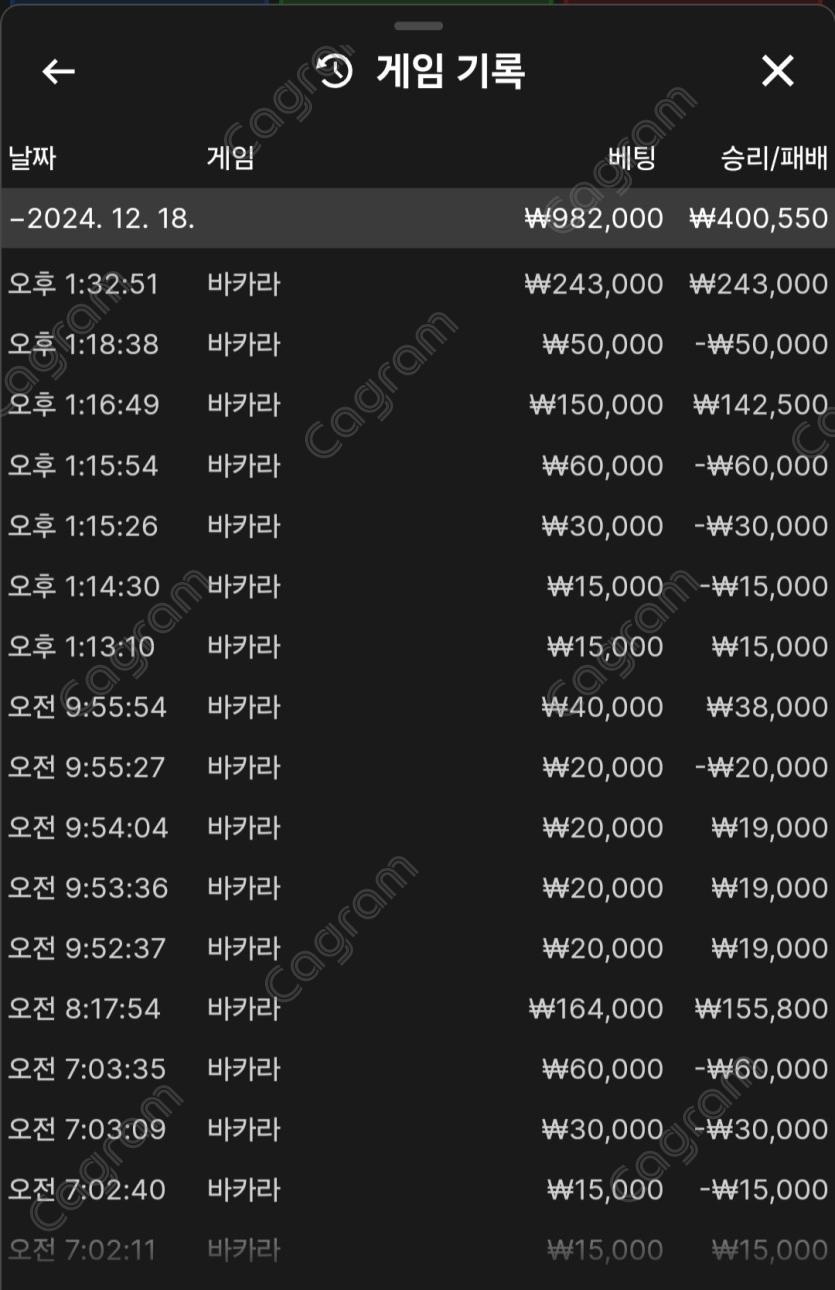Open the 오전 7:03:35 baccarat record
Viewport: 835px width, 1290px height.
pos(417,1069)
